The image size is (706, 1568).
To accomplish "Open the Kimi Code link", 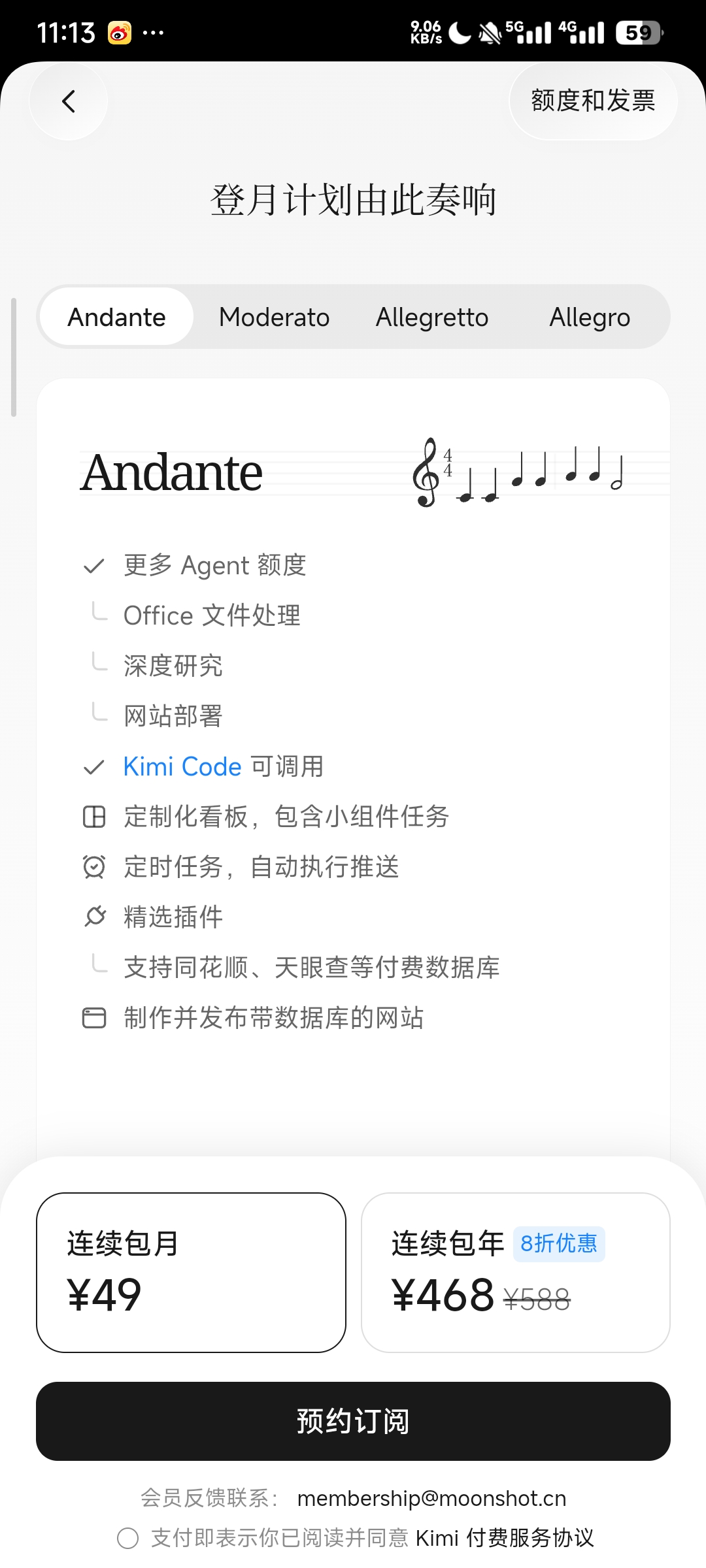I will click(x=182, y=766).
